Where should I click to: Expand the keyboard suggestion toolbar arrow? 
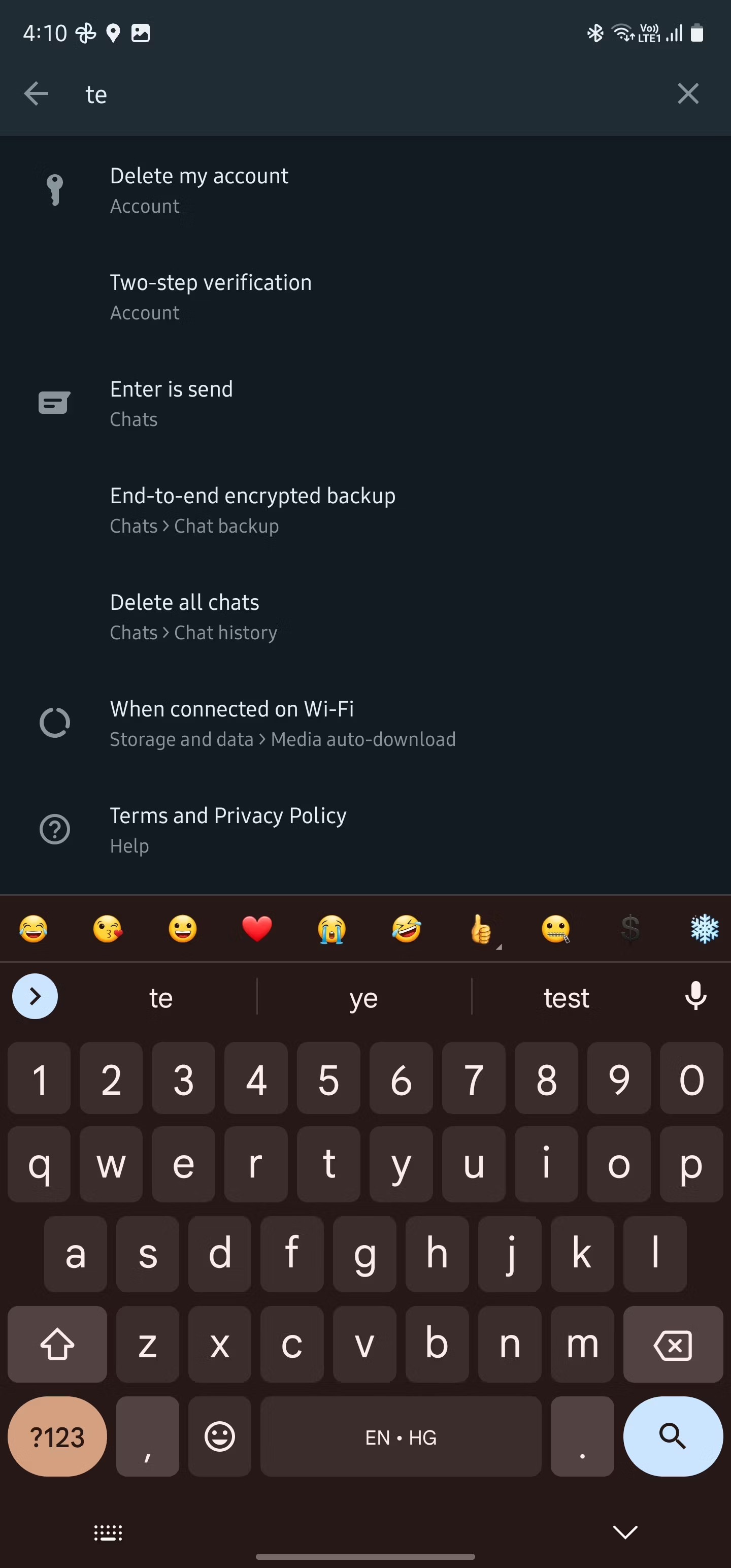36,996
